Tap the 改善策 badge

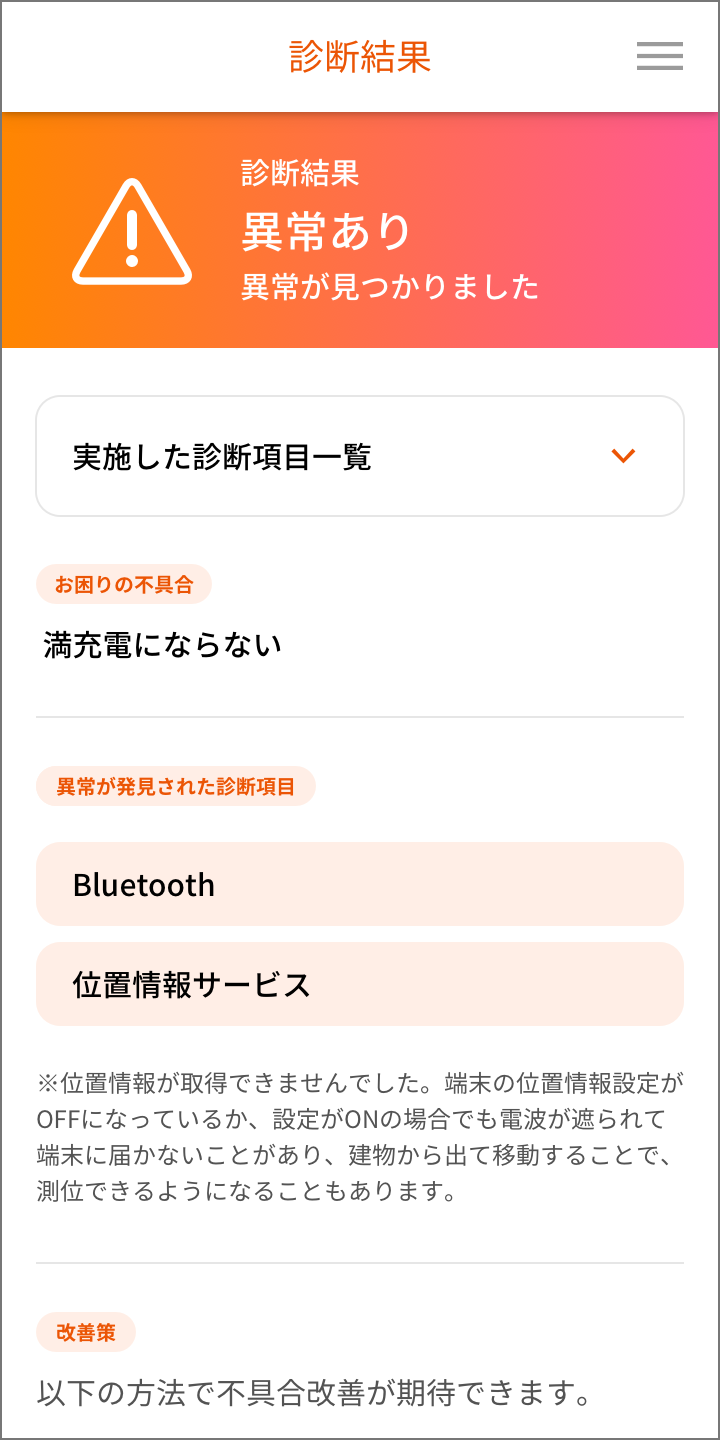tap(86, 1332)
